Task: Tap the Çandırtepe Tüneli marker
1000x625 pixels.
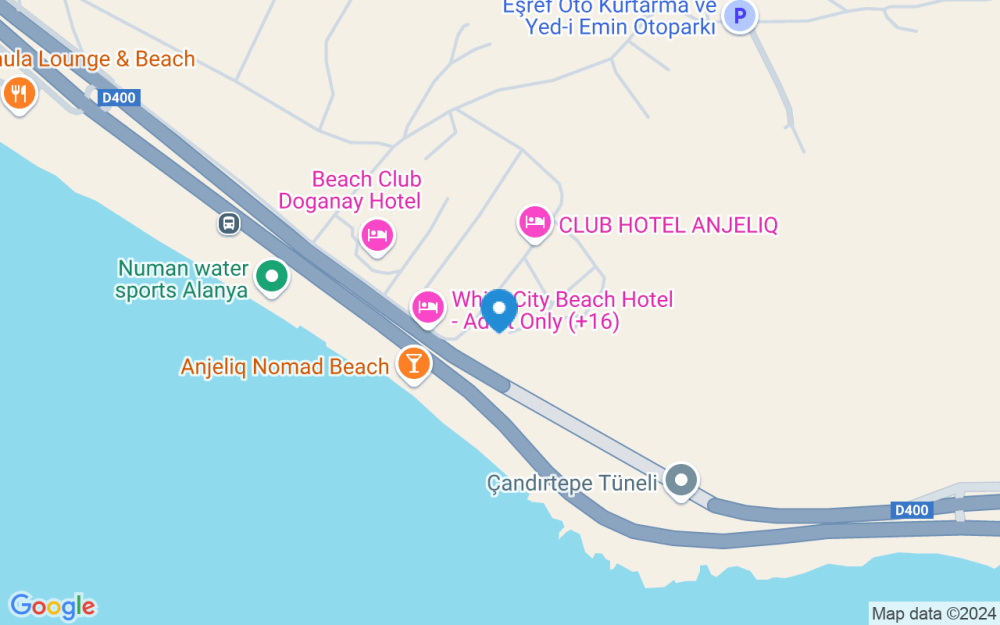Action: point(681,481)
